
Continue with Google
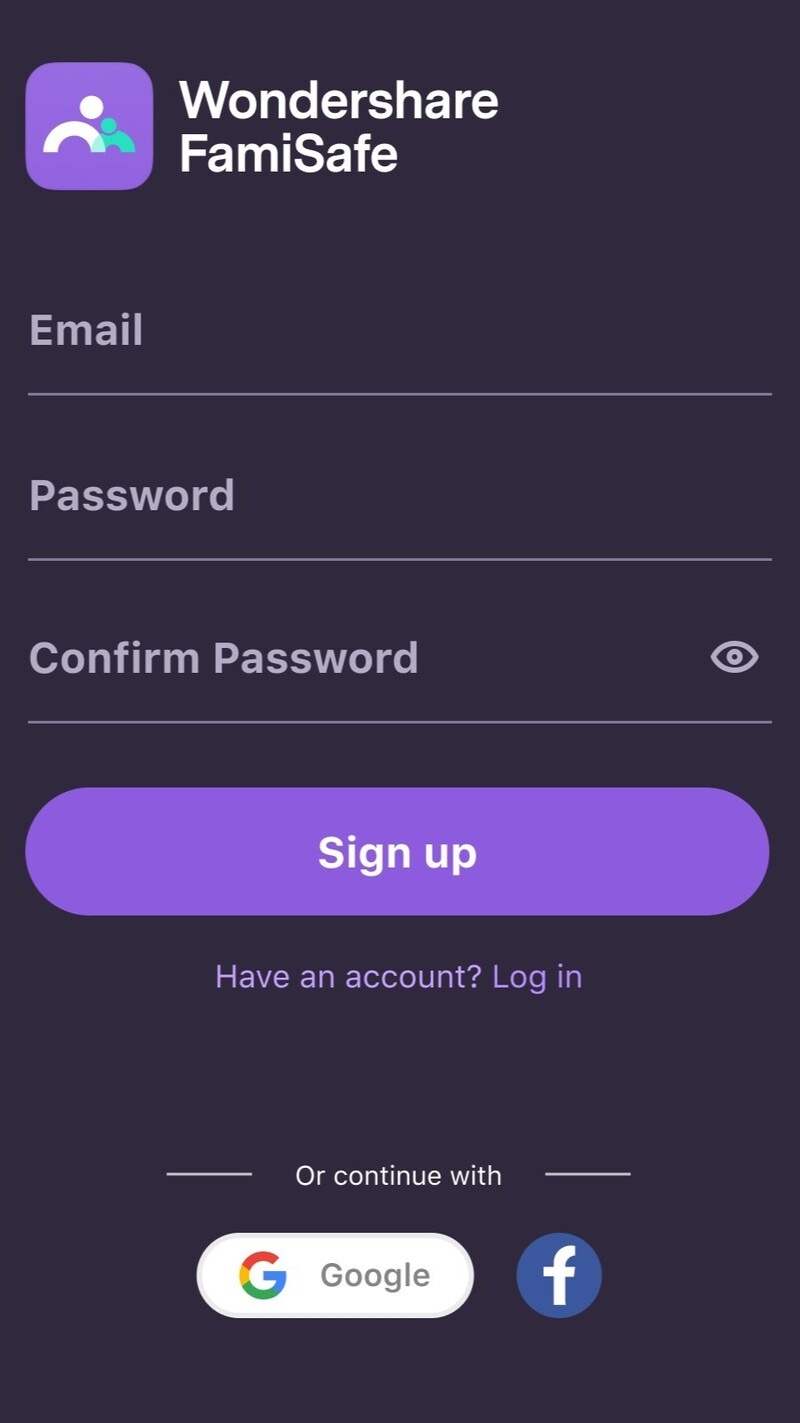point(335,1275)
